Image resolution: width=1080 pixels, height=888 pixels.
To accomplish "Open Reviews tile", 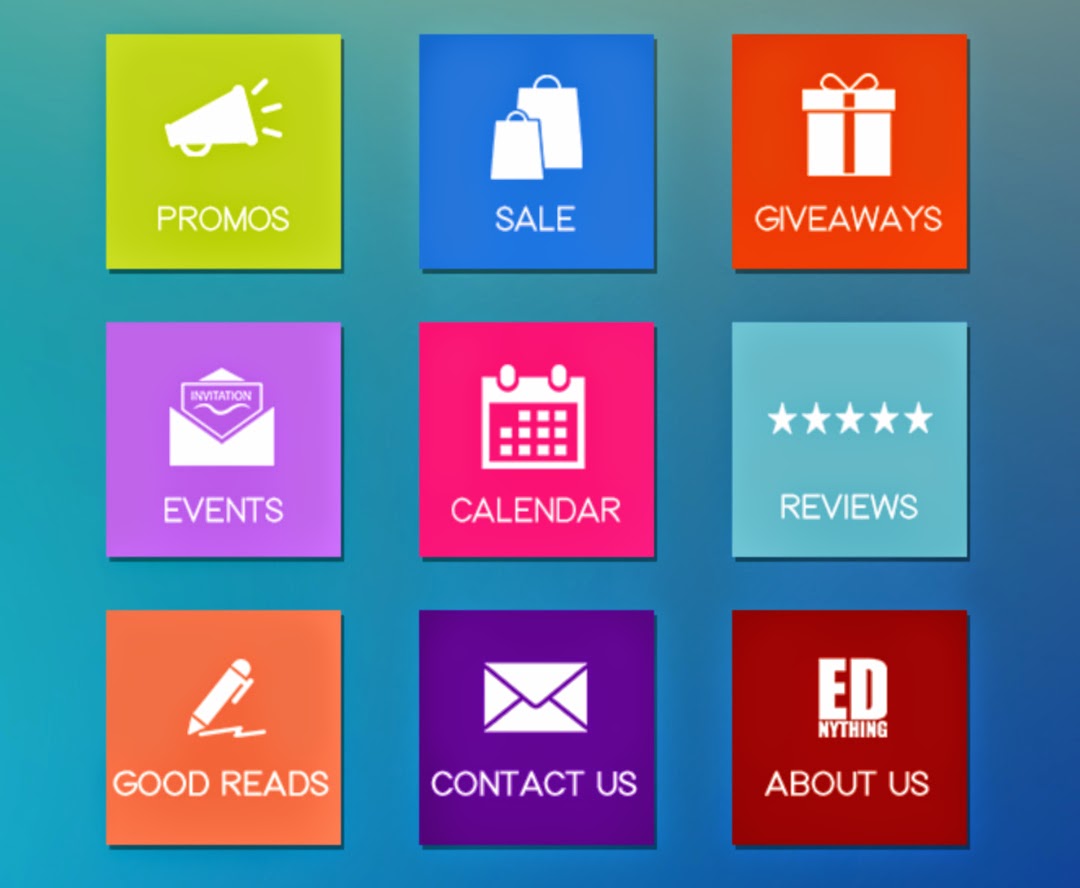I will pos(849,440).
